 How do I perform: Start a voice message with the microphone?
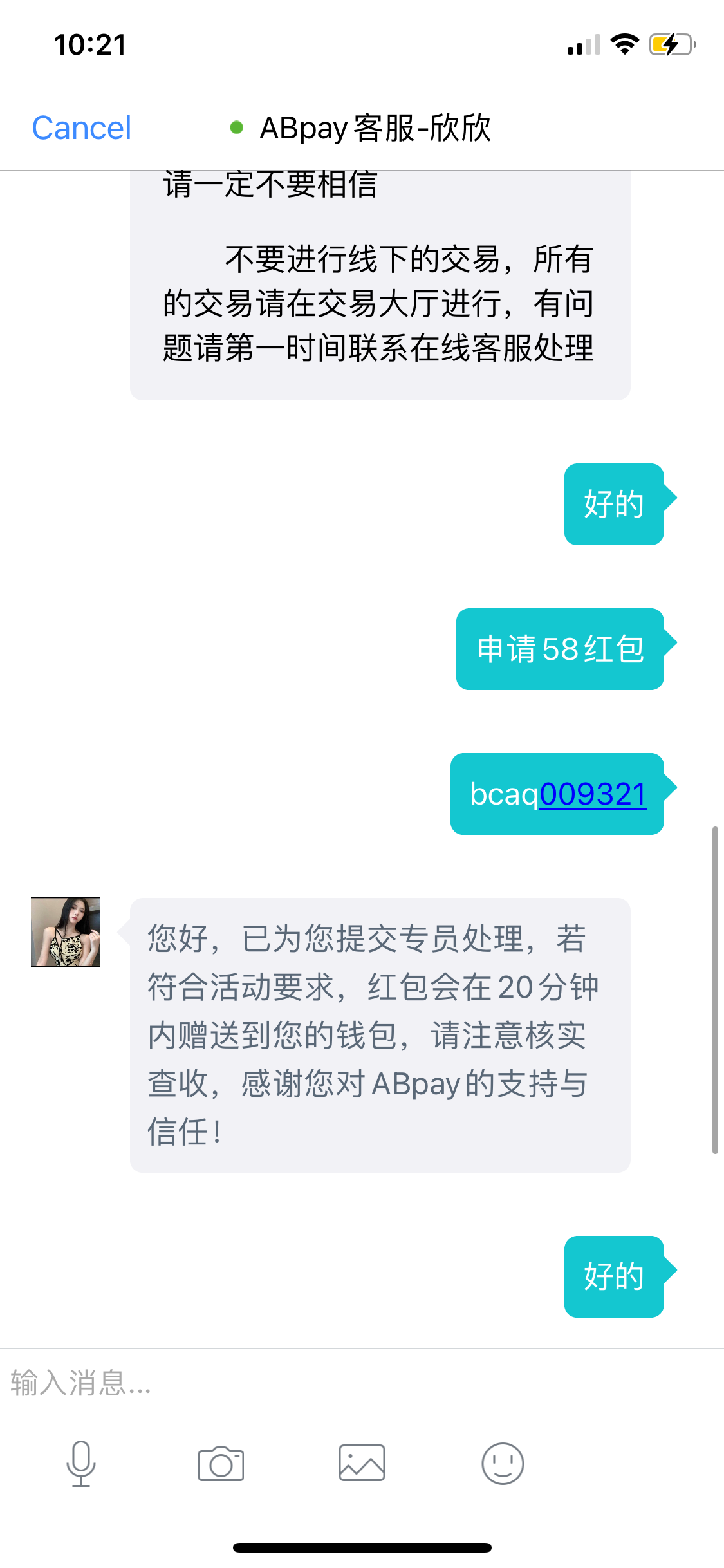click(x=81, y=1463)
